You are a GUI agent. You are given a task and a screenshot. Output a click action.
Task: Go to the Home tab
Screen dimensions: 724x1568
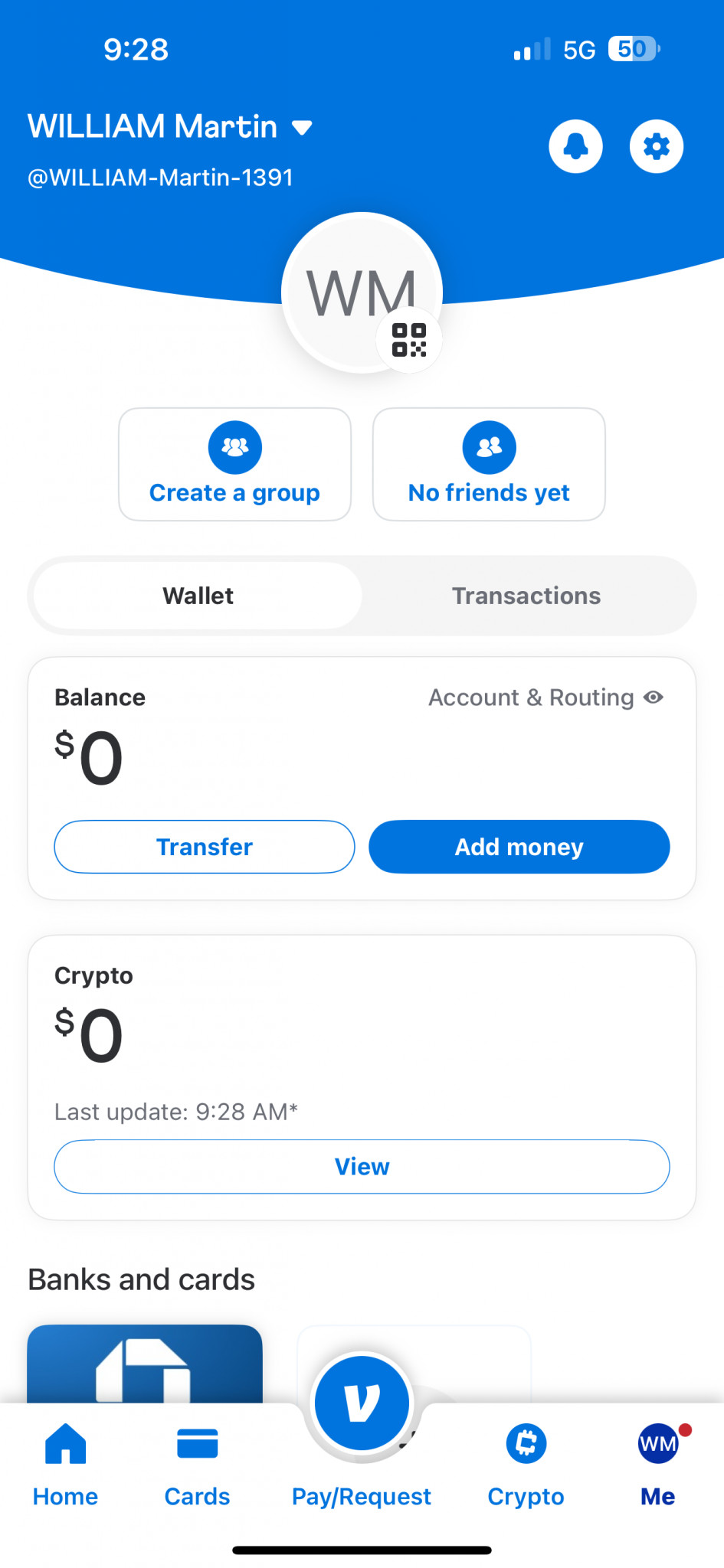click(65, 1464)
